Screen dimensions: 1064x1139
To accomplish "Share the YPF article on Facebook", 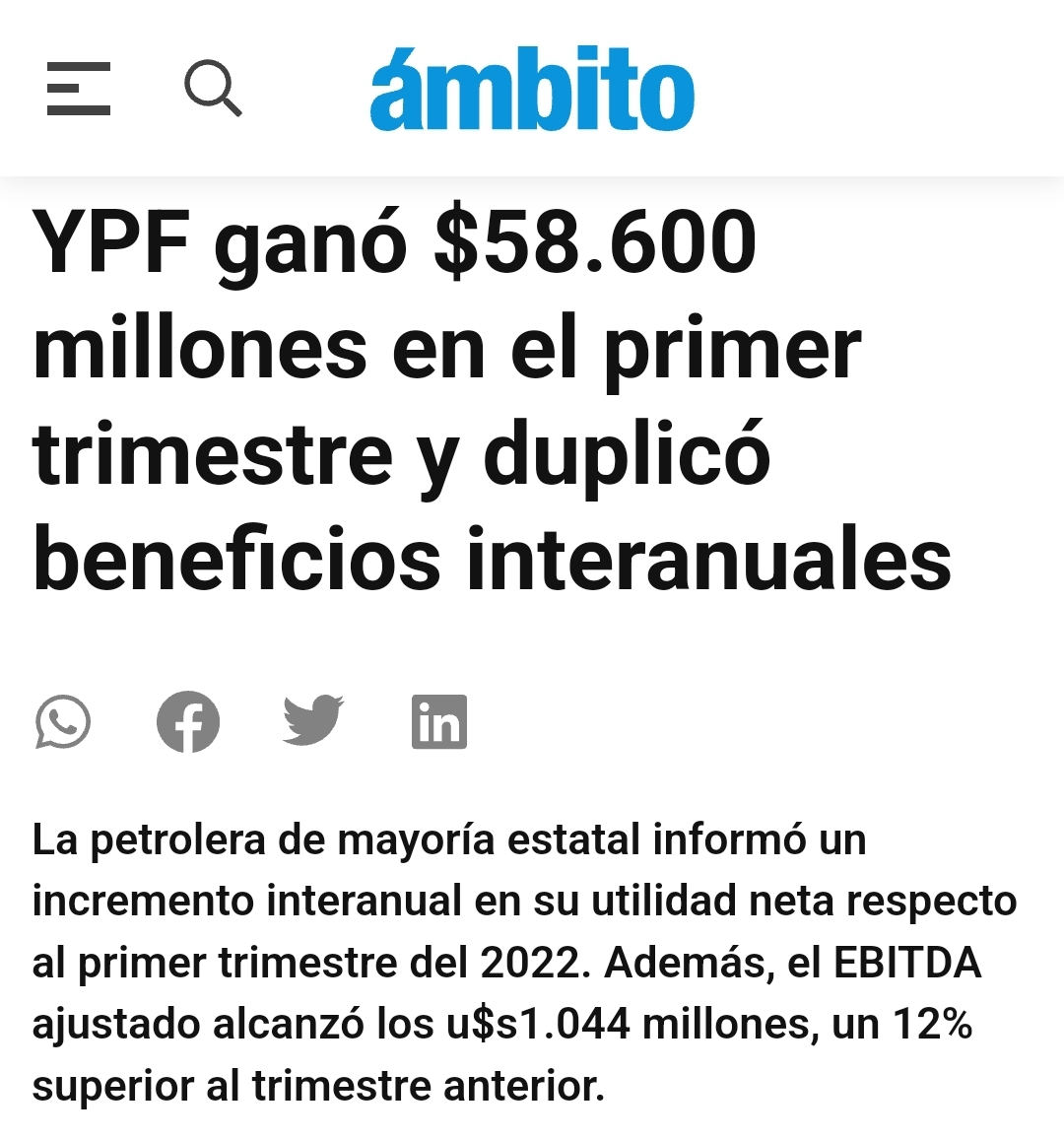I will click(188, 722).
